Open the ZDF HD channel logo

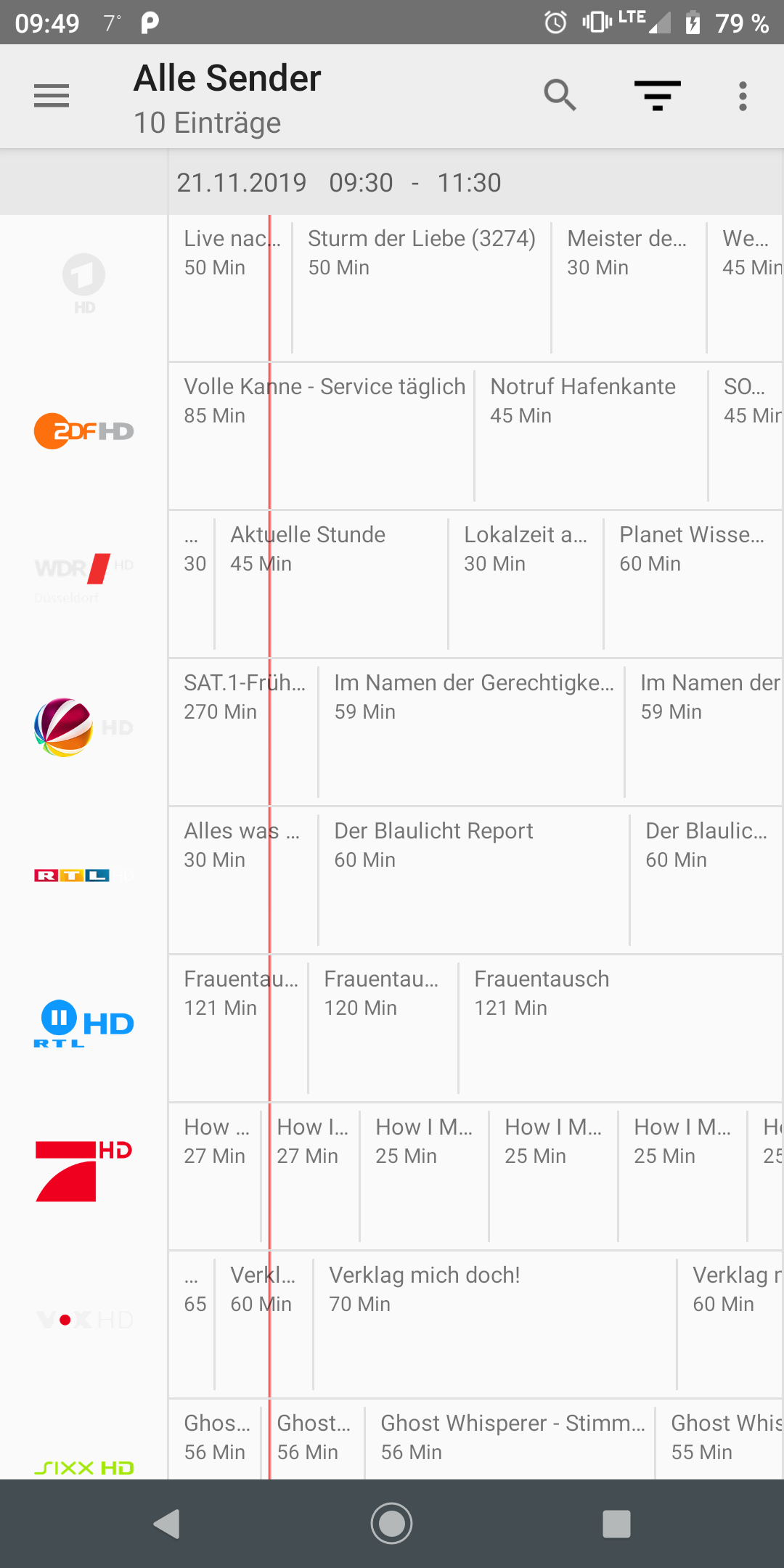click(x=84, y=431)
